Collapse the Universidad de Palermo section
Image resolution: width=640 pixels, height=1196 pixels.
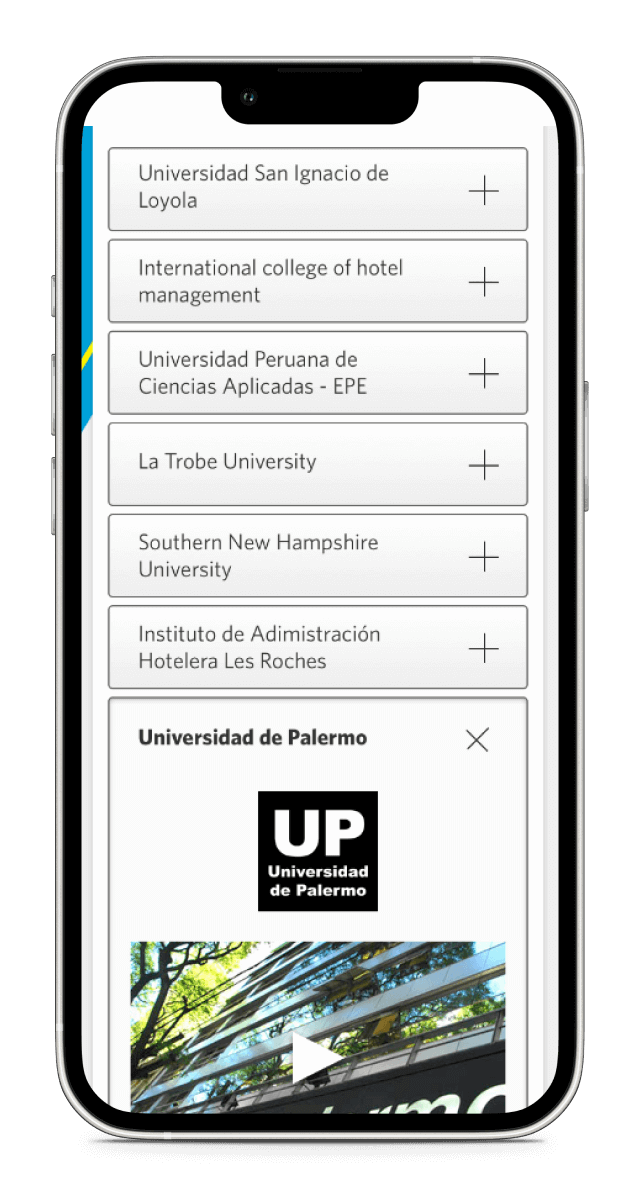(477, 740)
